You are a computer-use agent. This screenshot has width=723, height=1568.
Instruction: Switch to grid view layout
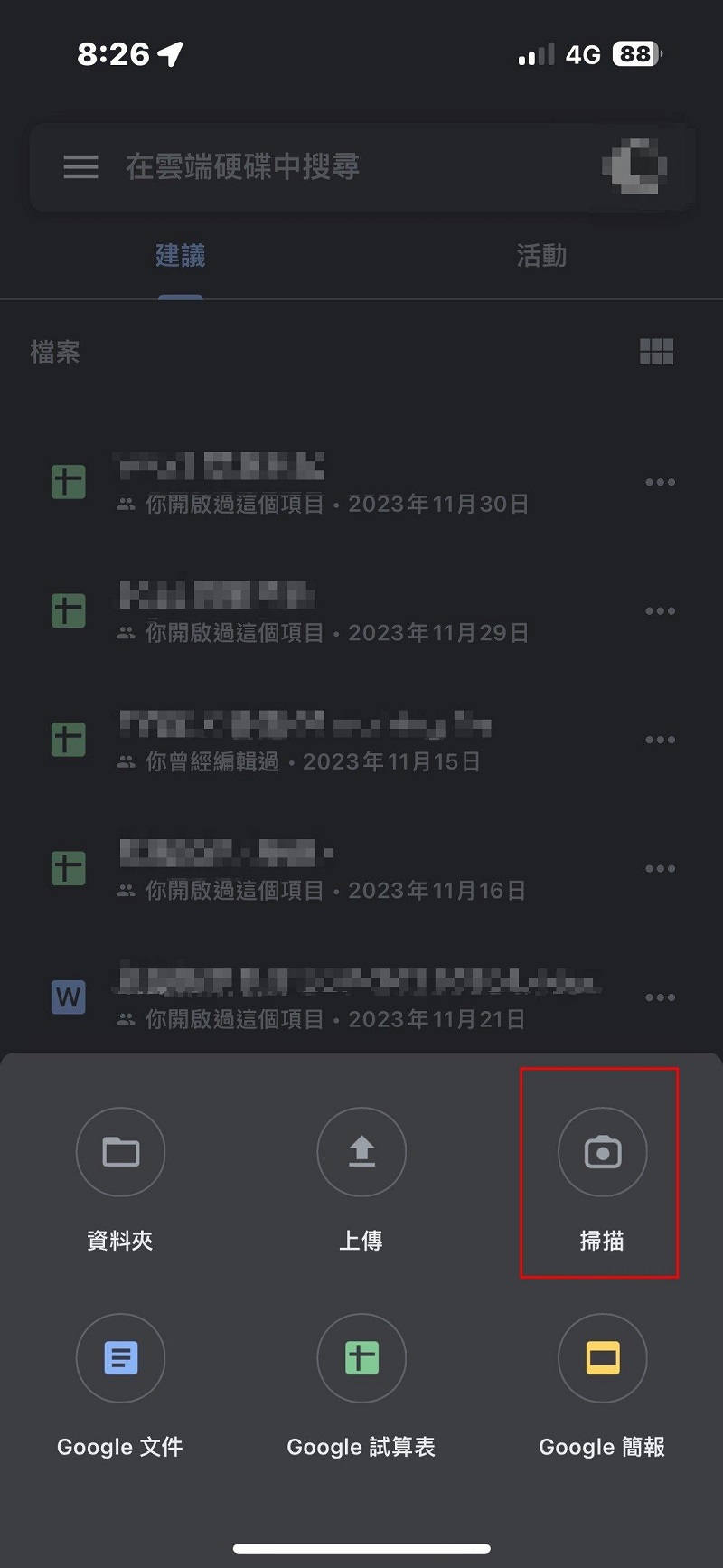coord(656,352)
